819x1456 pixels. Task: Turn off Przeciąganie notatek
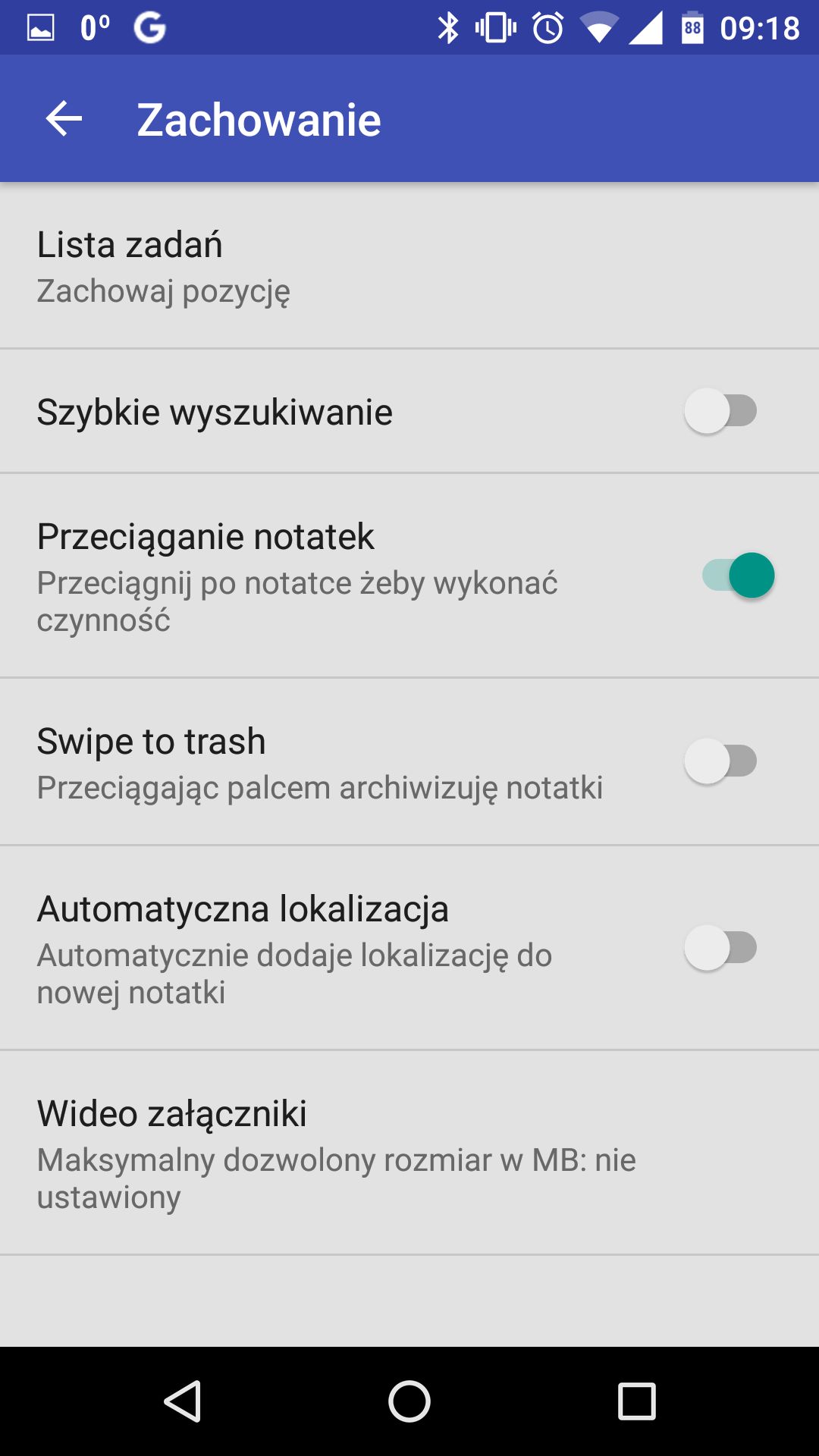[738, 575]
